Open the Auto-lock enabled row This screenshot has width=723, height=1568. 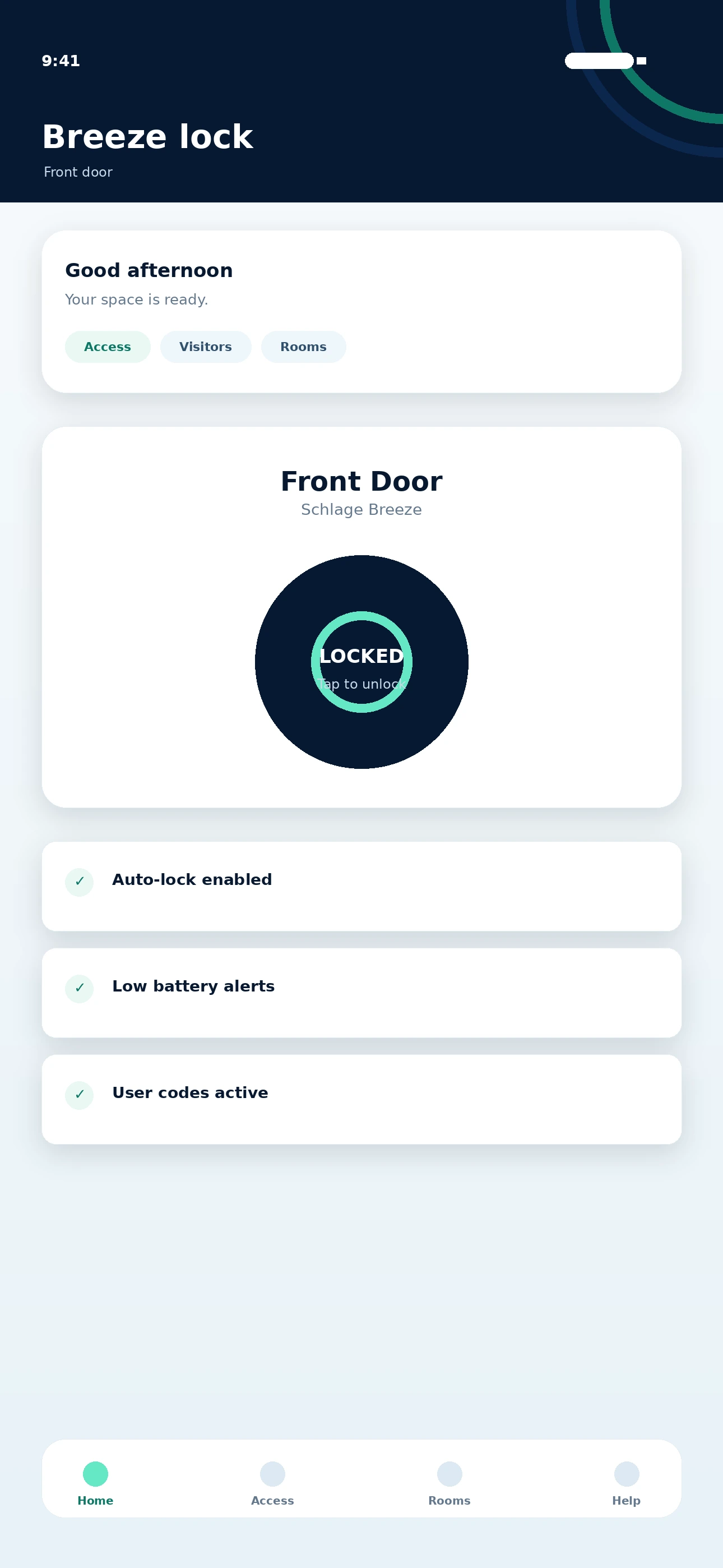[361, 886]
